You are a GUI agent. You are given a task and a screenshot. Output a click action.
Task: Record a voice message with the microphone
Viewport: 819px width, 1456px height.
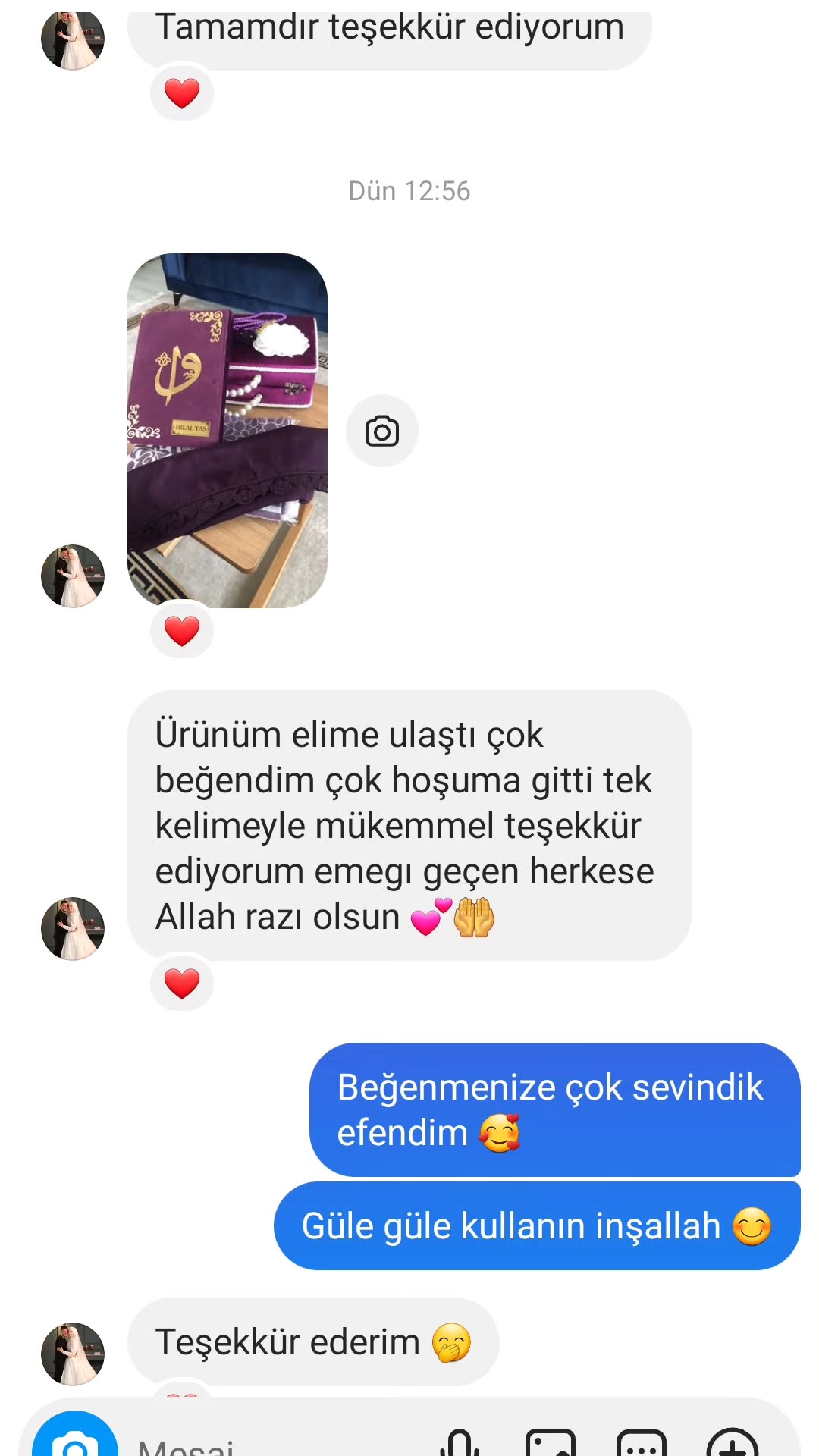(x=460, y=1442)
